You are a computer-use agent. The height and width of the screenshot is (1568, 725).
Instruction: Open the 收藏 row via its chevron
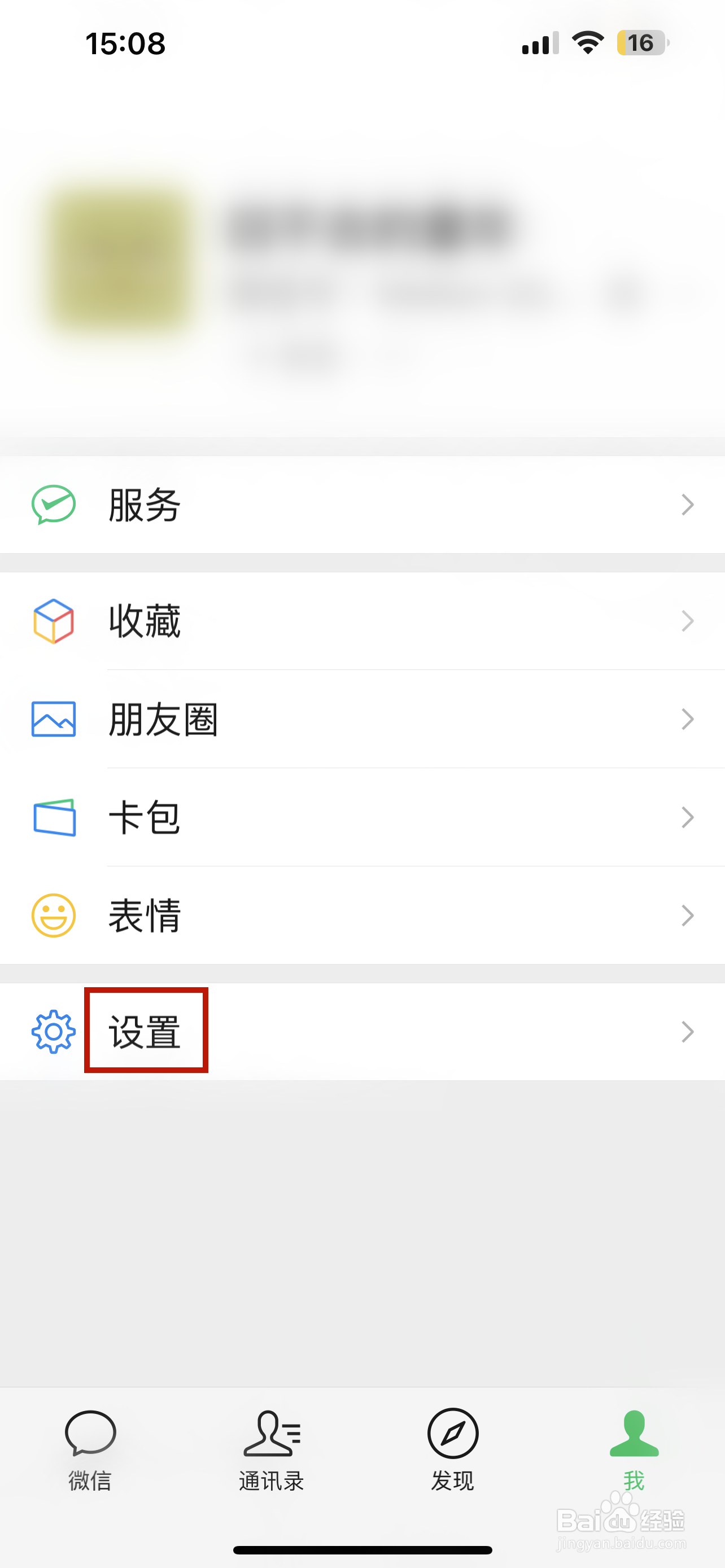(x=687, y=621)
